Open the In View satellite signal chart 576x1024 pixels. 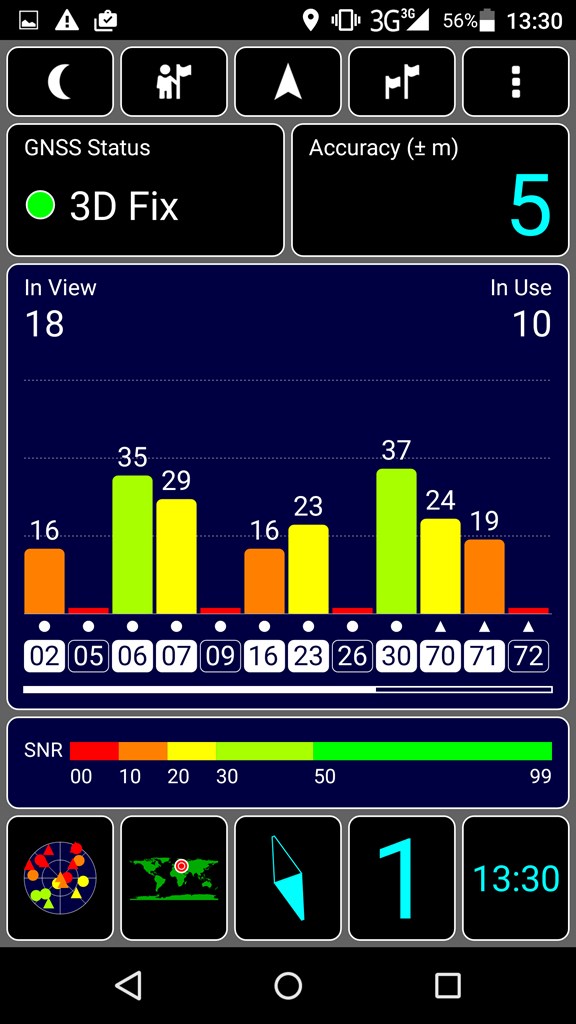pos(288,487)
